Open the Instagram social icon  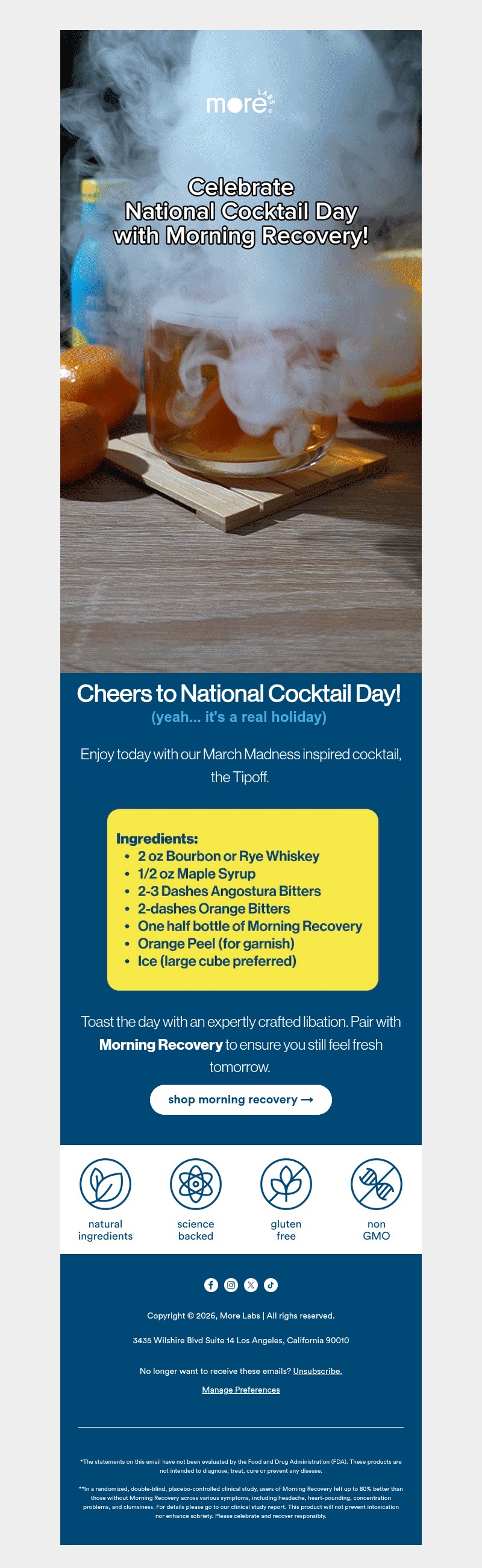[x=231, y=1284]
